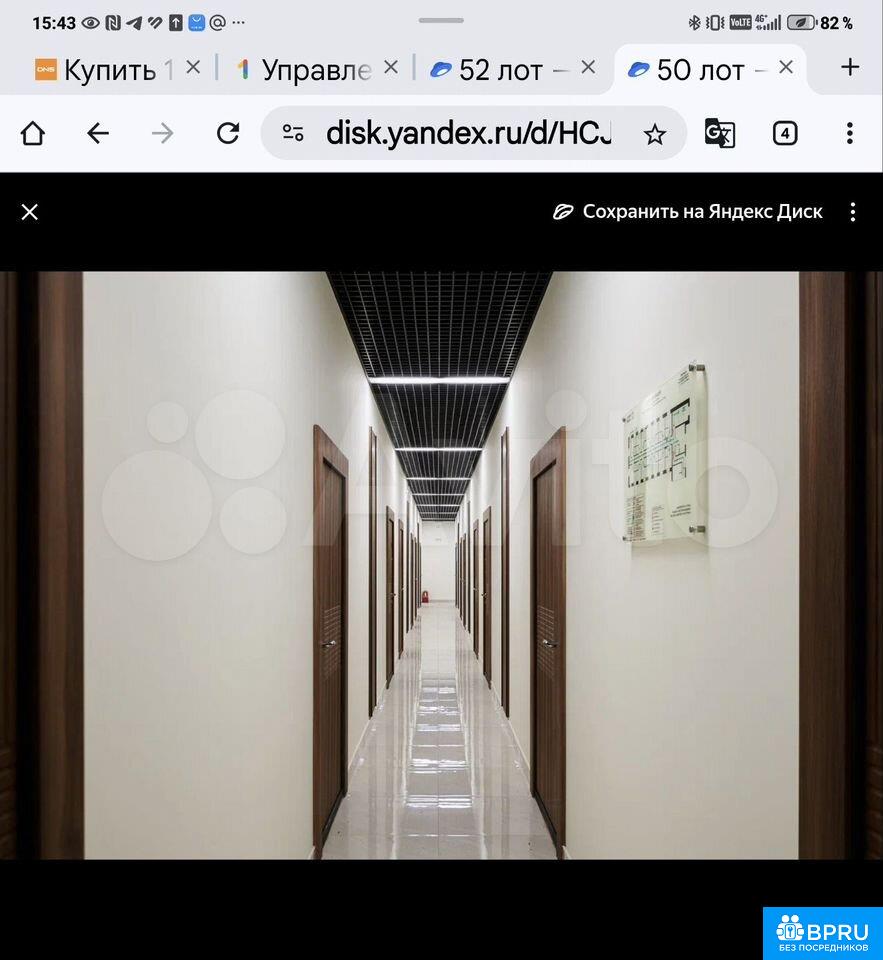Viewport: 883px width, 960px height.
Task: Edit the disk.yandex.ru address bar
Action: (467, 133)
